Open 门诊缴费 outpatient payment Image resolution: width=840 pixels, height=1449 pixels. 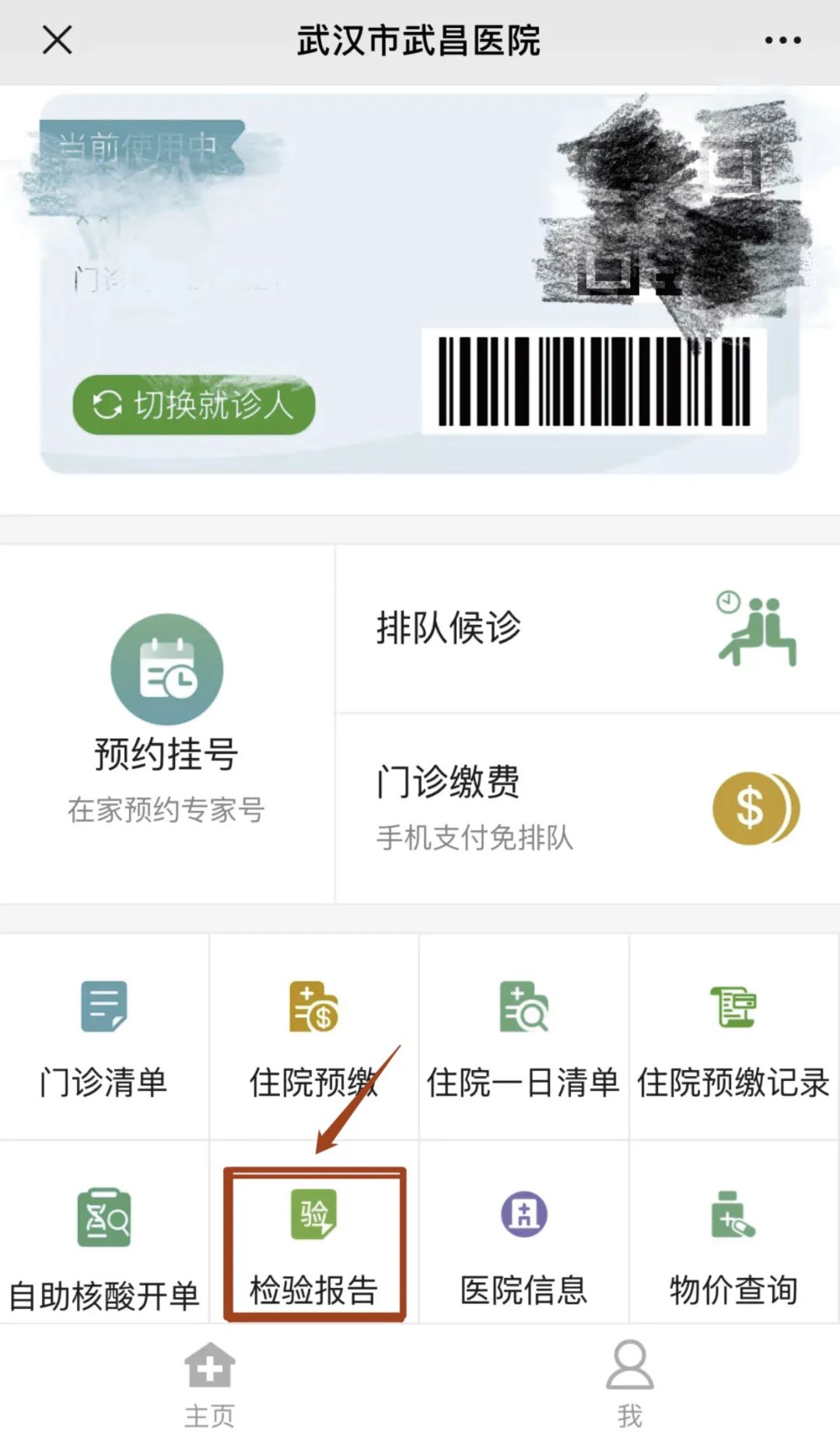tap(588, 809)
